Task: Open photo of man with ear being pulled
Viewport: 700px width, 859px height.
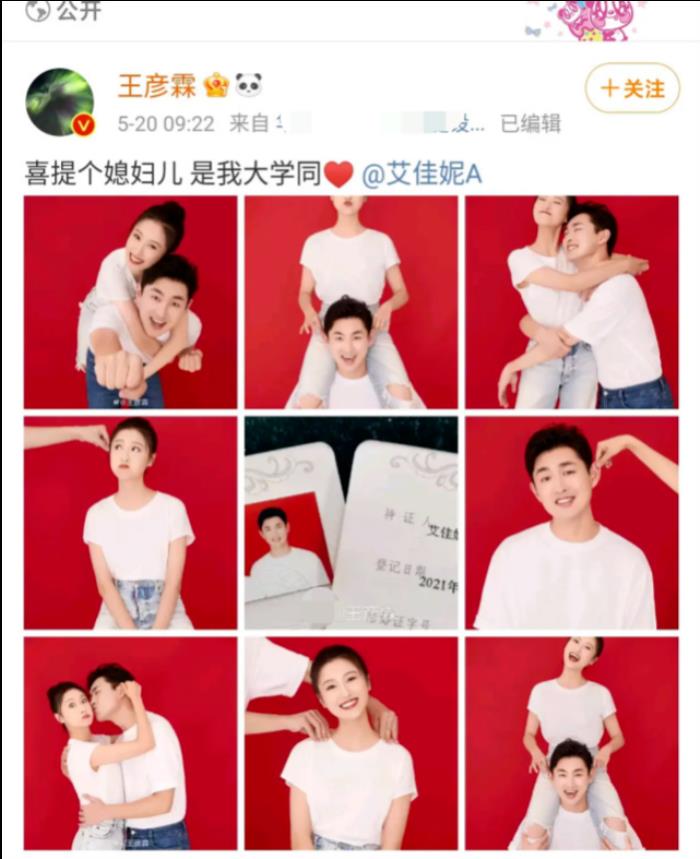Action: pyautogui.click(x=571, y=523)
